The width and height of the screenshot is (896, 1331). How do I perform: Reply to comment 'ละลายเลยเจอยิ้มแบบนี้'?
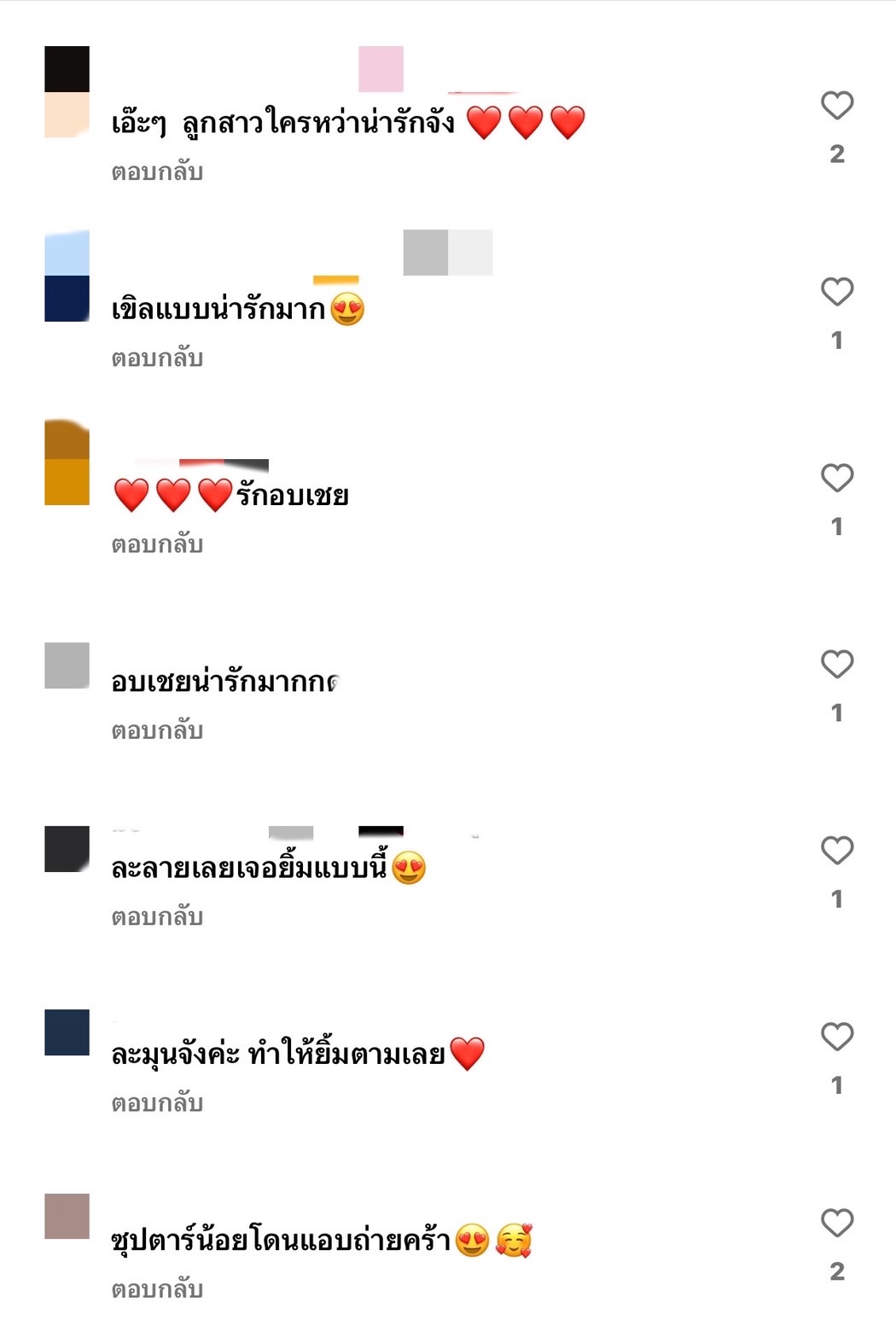pos(157,917)
